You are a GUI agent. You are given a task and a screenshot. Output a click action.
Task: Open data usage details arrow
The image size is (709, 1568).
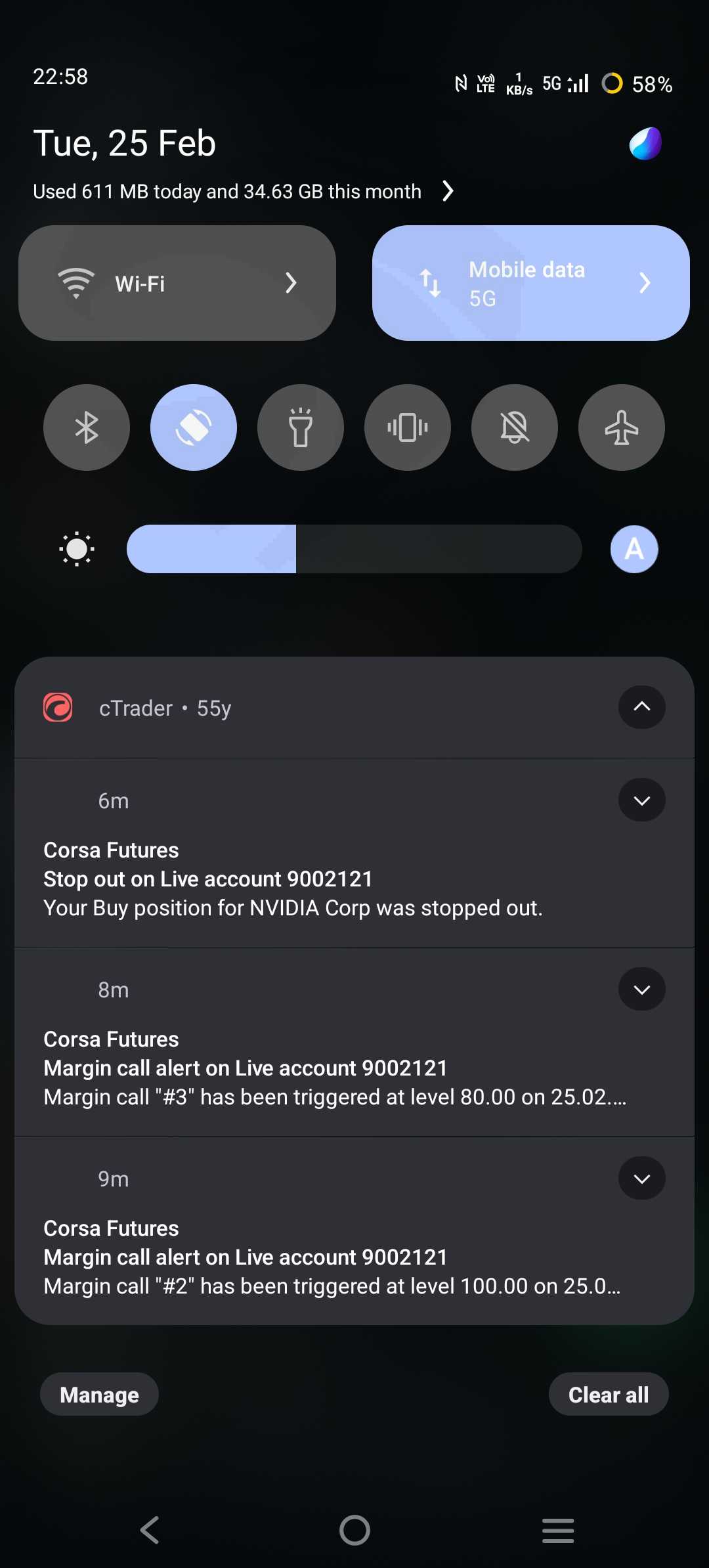point(448,191)
